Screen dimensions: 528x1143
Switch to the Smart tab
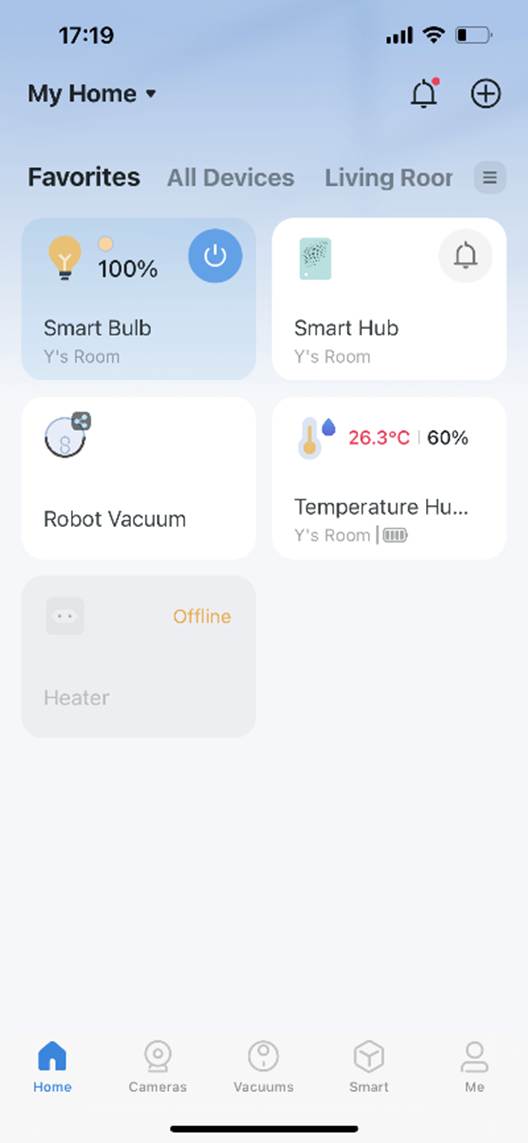[x=368, y=1066]
